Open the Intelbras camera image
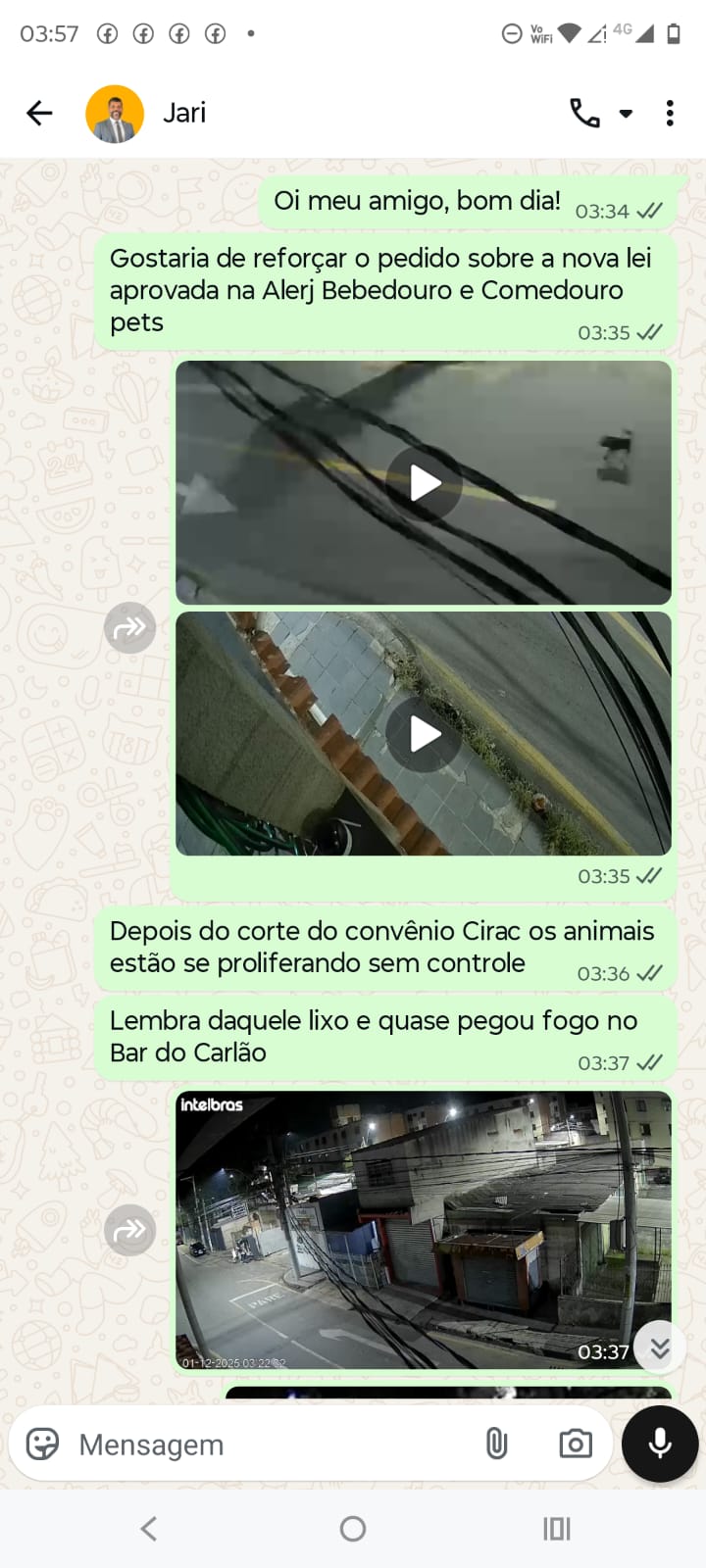The image size is (706, 1568). pyautogui.click(x=424, y=1230)
